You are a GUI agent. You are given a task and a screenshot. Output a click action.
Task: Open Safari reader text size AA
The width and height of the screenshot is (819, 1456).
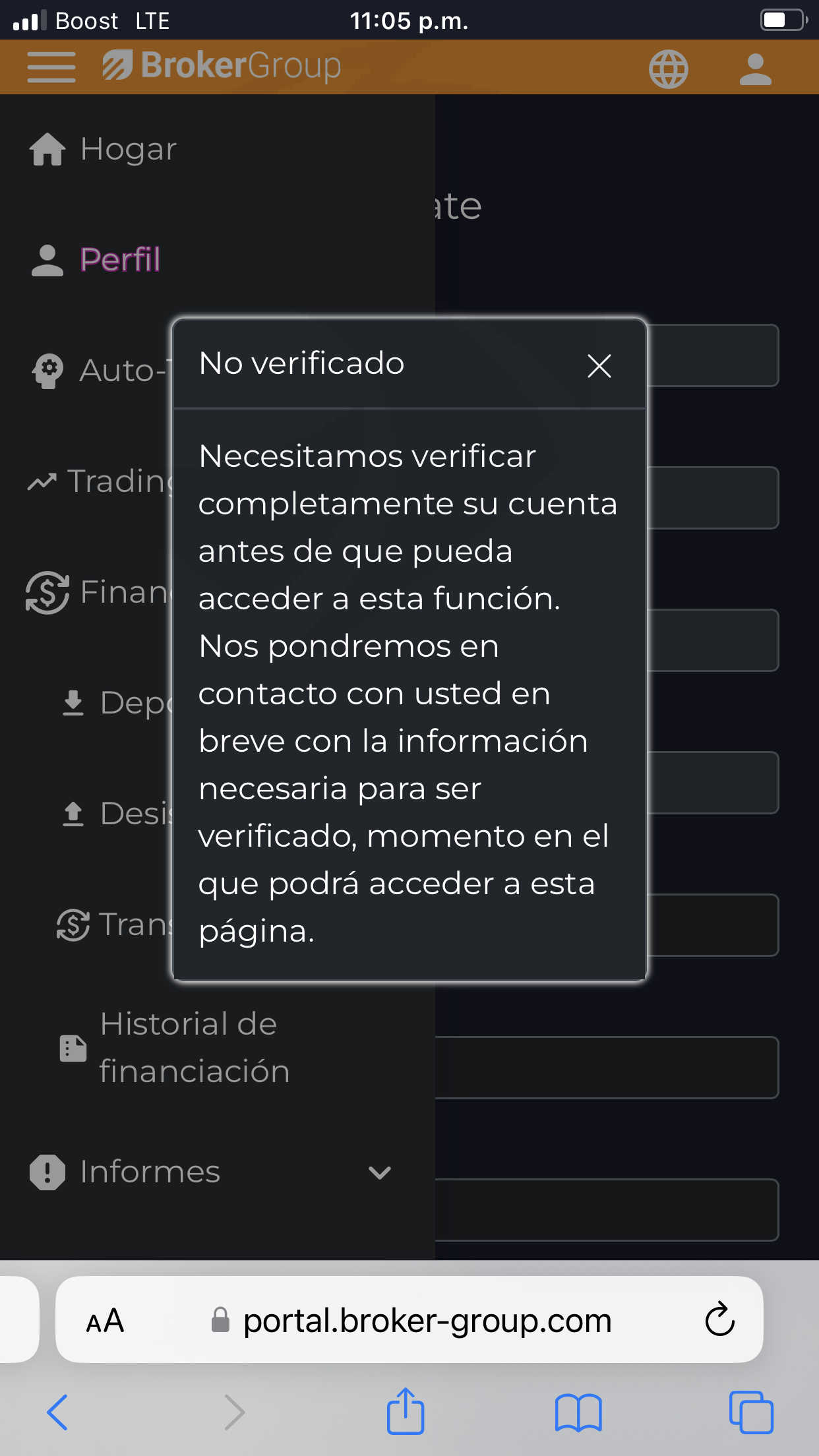coord(105,1320)
